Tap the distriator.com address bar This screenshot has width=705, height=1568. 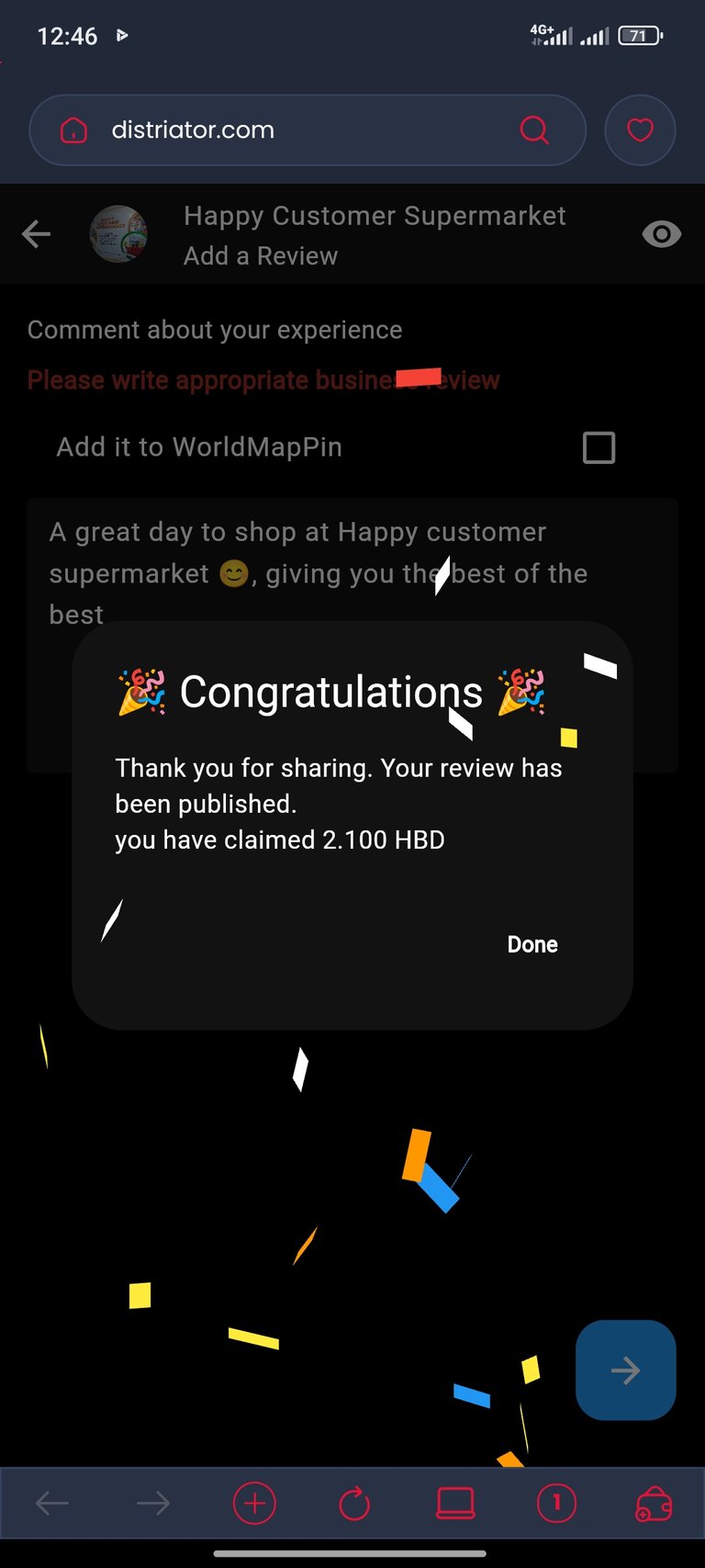pyautogui.click(x=308, y=130)
